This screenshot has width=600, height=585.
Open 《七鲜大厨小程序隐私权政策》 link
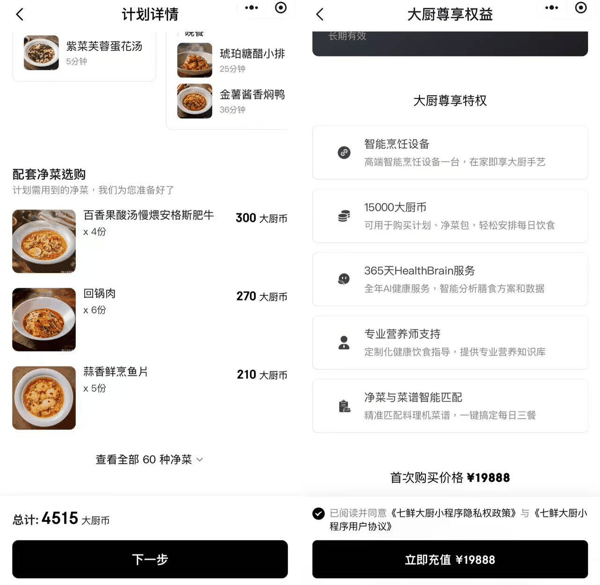click(453, 513)
